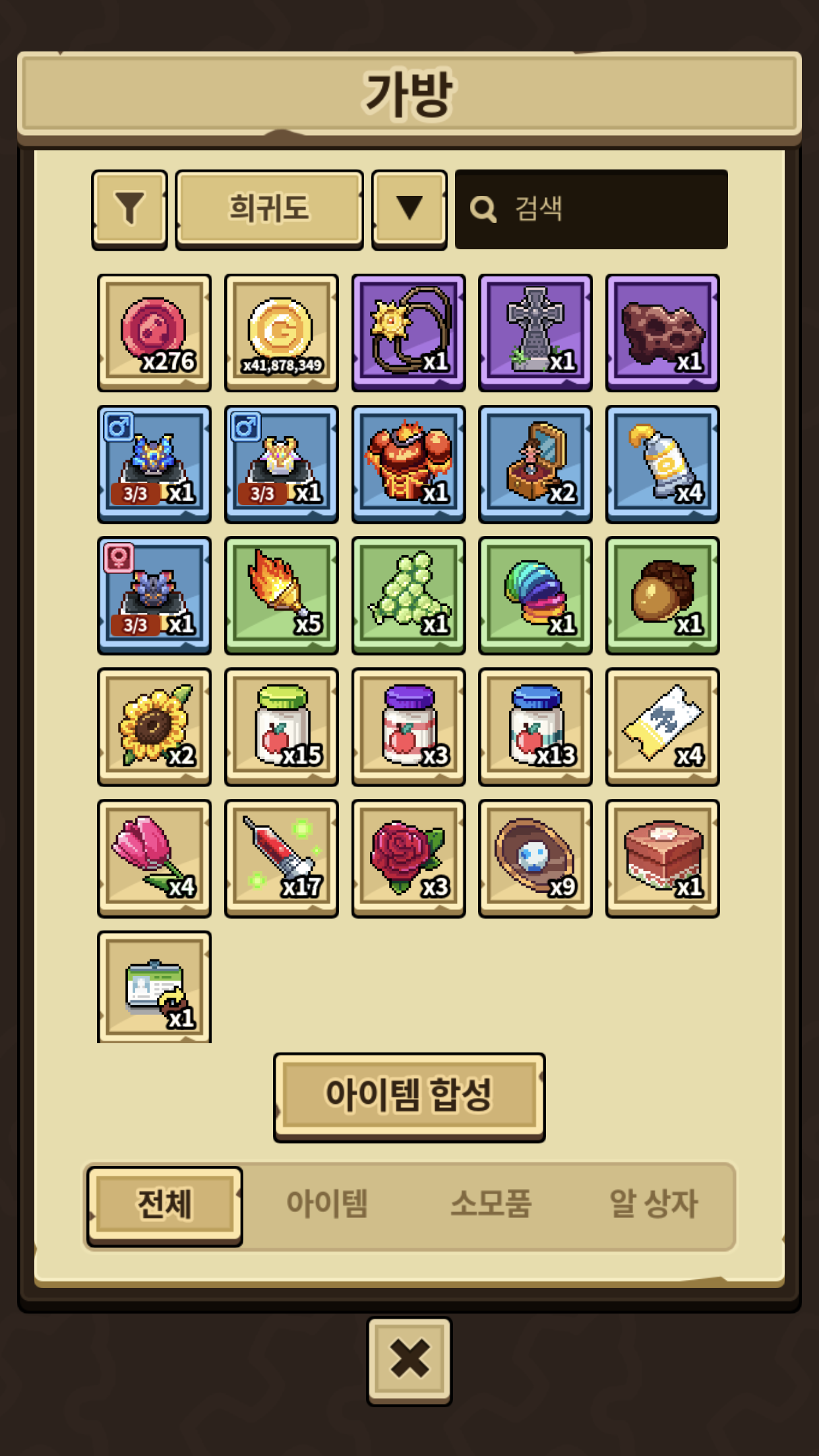Viewport: 819px width, 1456px height.
Task: Toggle sort order with the down arrow
Action: click(x=409, y=209)
